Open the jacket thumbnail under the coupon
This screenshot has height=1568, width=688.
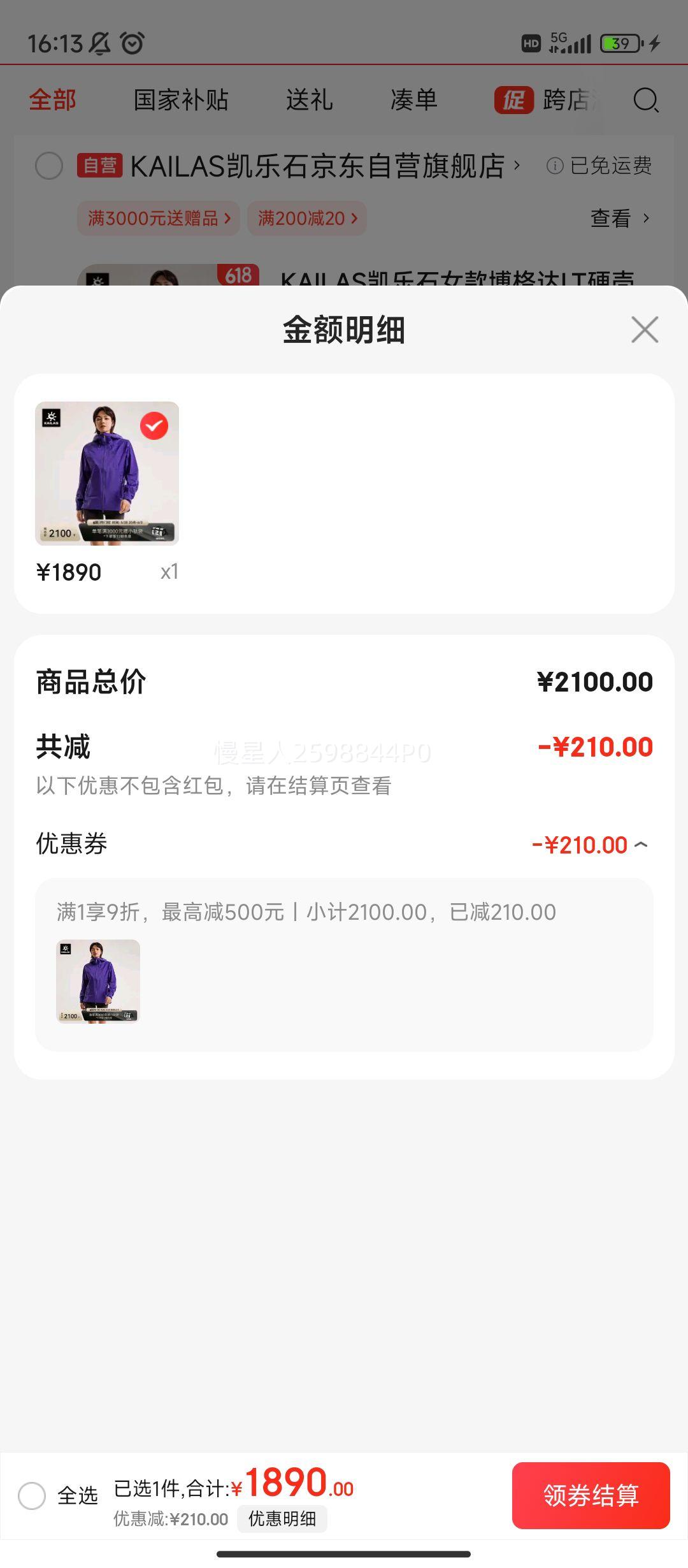98,981
